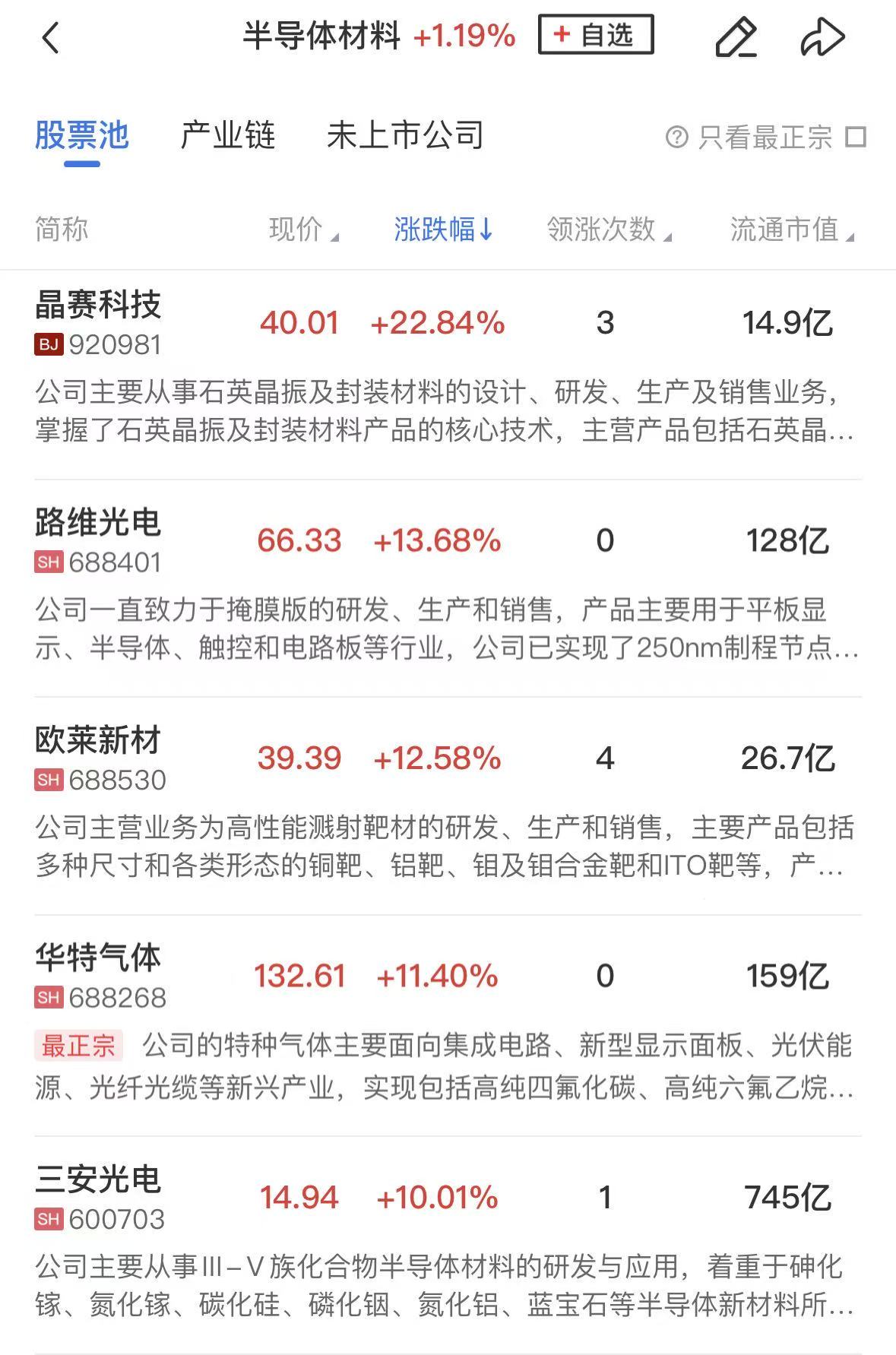Select the 股票池 tab

coord(82,136)
